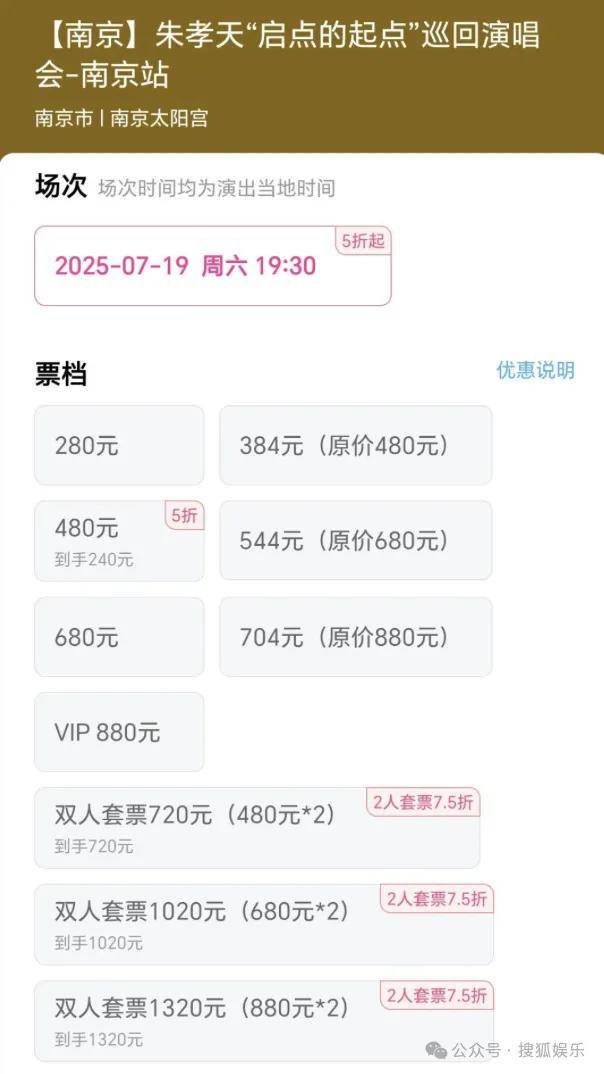Select 双人套票720元 package

[x=257, y=828]
